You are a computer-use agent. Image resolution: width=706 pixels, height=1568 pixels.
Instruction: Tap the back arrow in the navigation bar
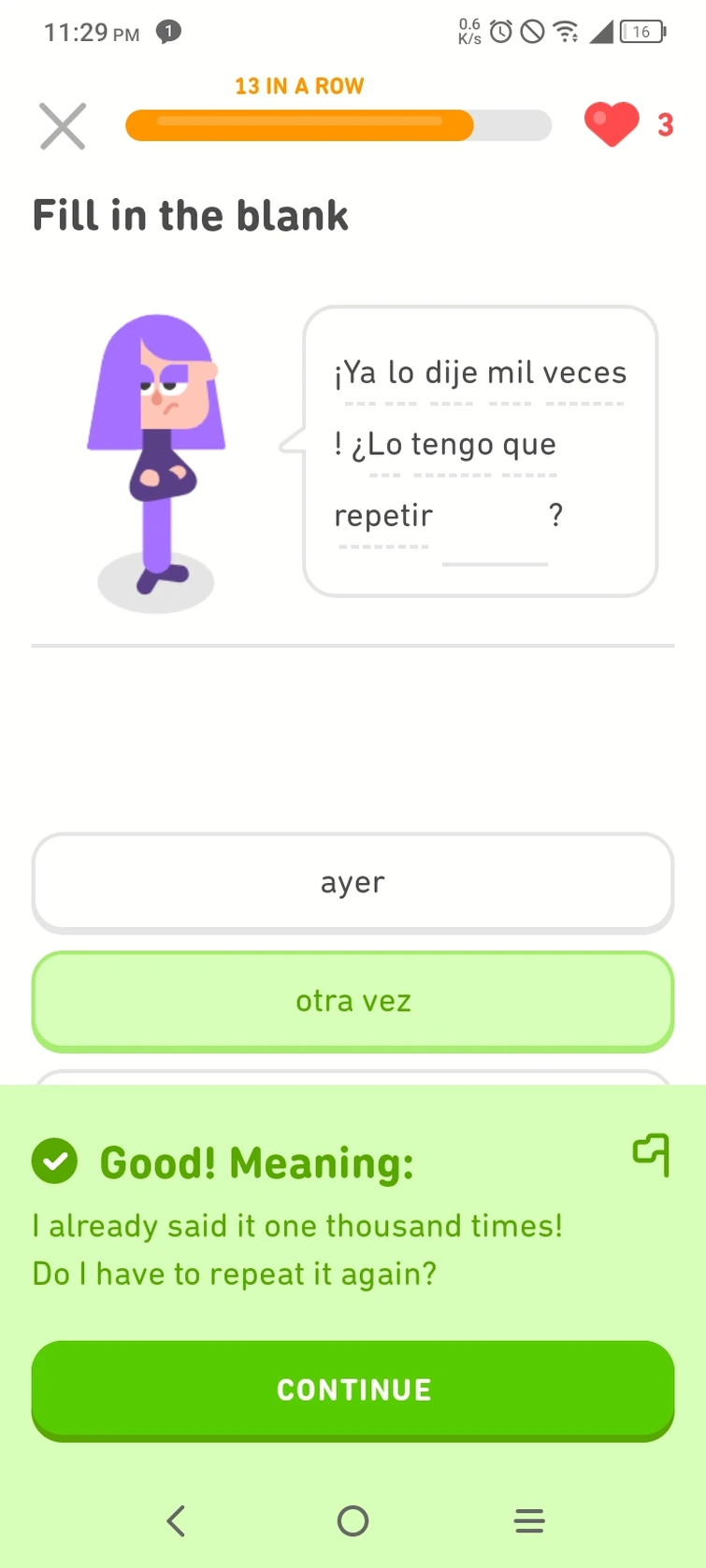click(176, 1520)
